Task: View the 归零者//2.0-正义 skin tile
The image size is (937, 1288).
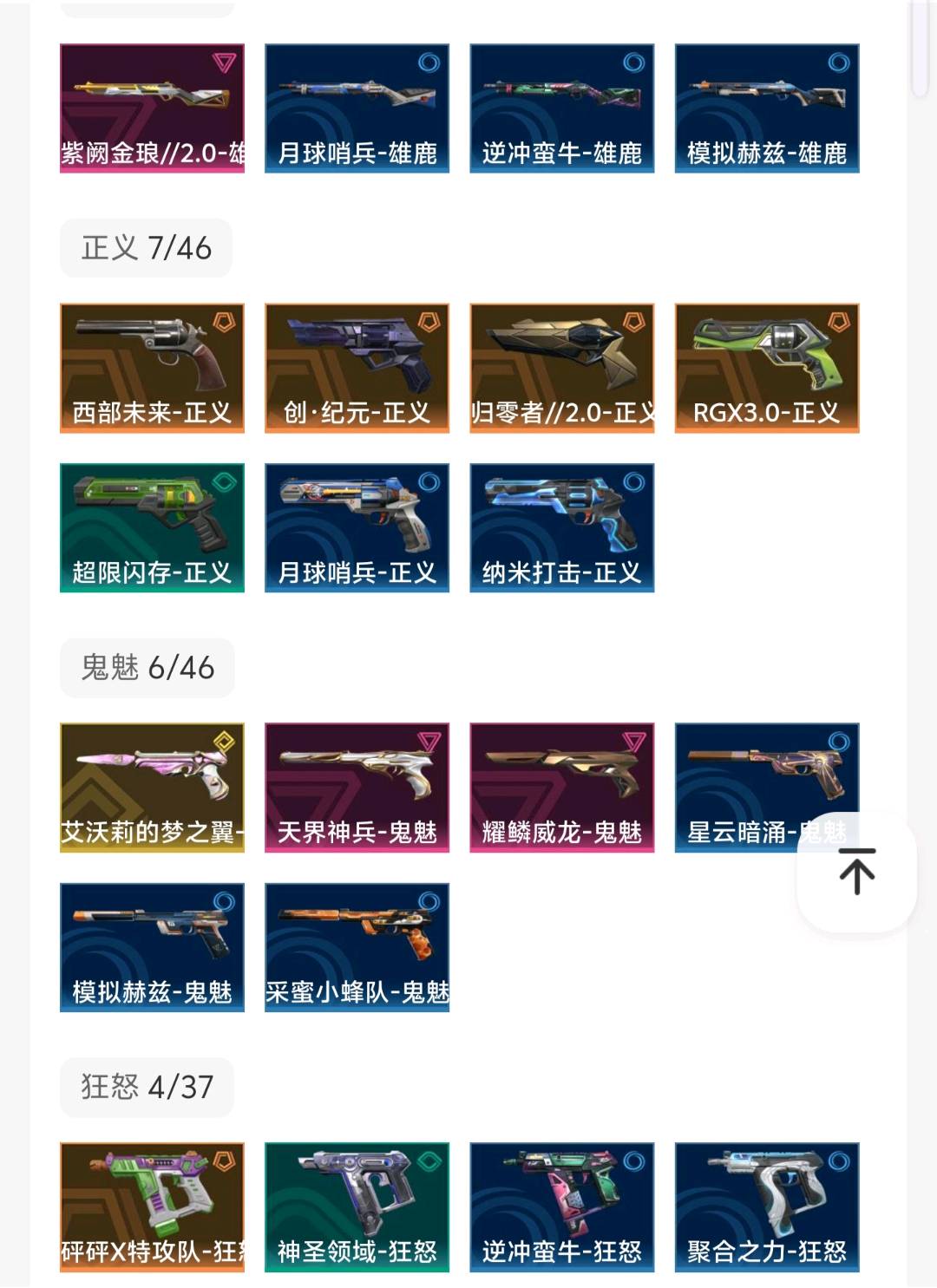Action: [x=561, y=368]
